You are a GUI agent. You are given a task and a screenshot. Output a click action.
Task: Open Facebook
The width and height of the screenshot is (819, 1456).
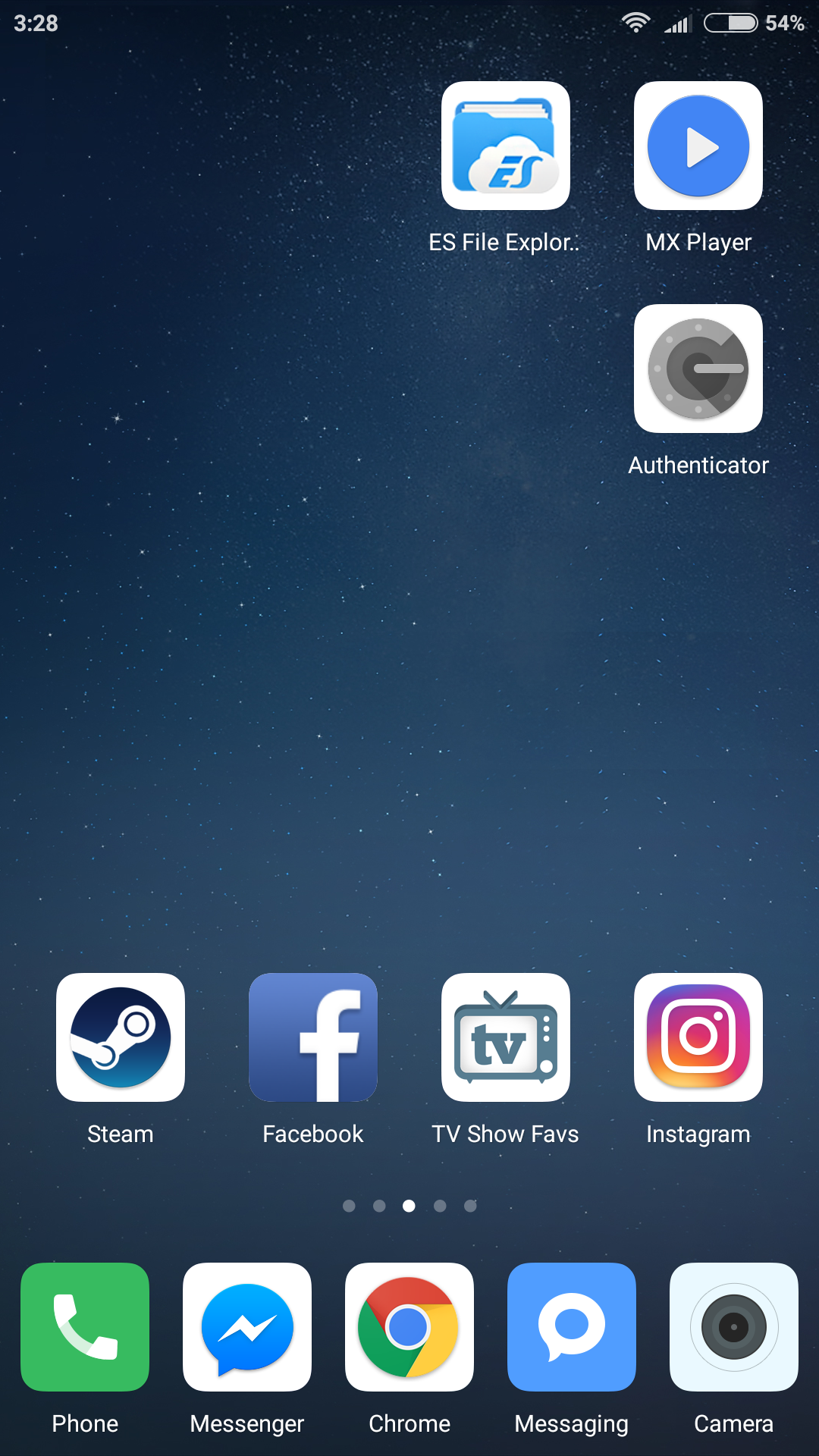point(313,1037)
